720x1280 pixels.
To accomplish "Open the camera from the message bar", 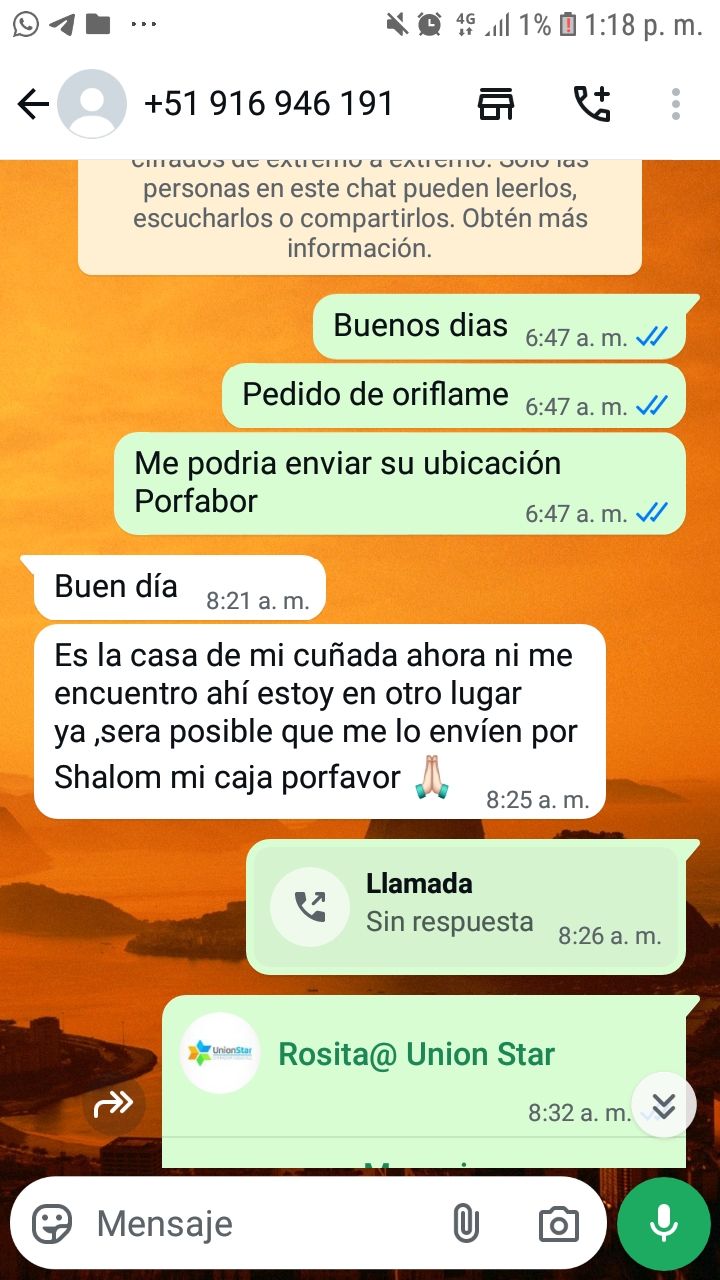I will (558, 1223).
